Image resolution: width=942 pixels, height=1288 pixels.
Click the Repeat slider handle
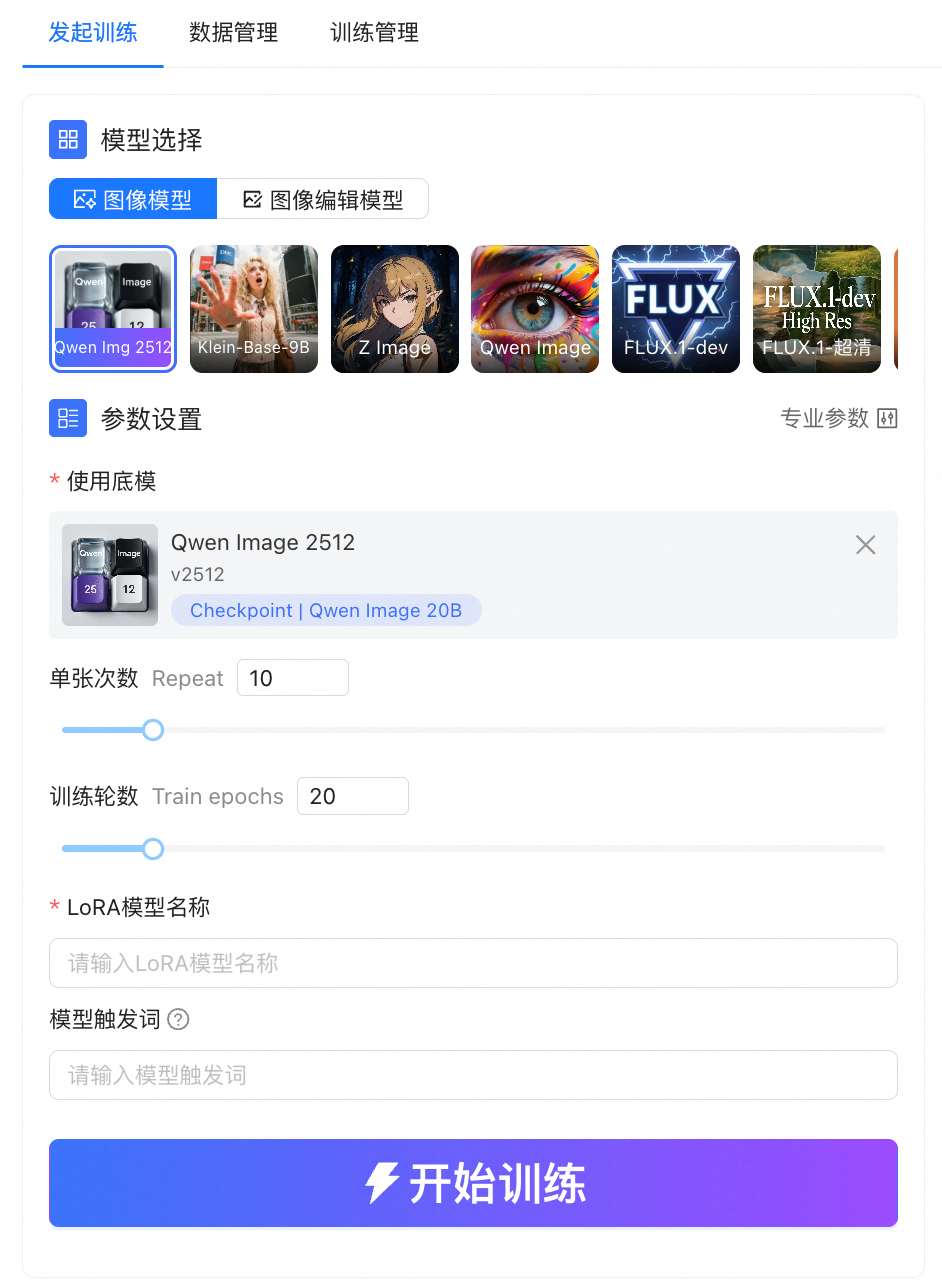click(152, 730)
